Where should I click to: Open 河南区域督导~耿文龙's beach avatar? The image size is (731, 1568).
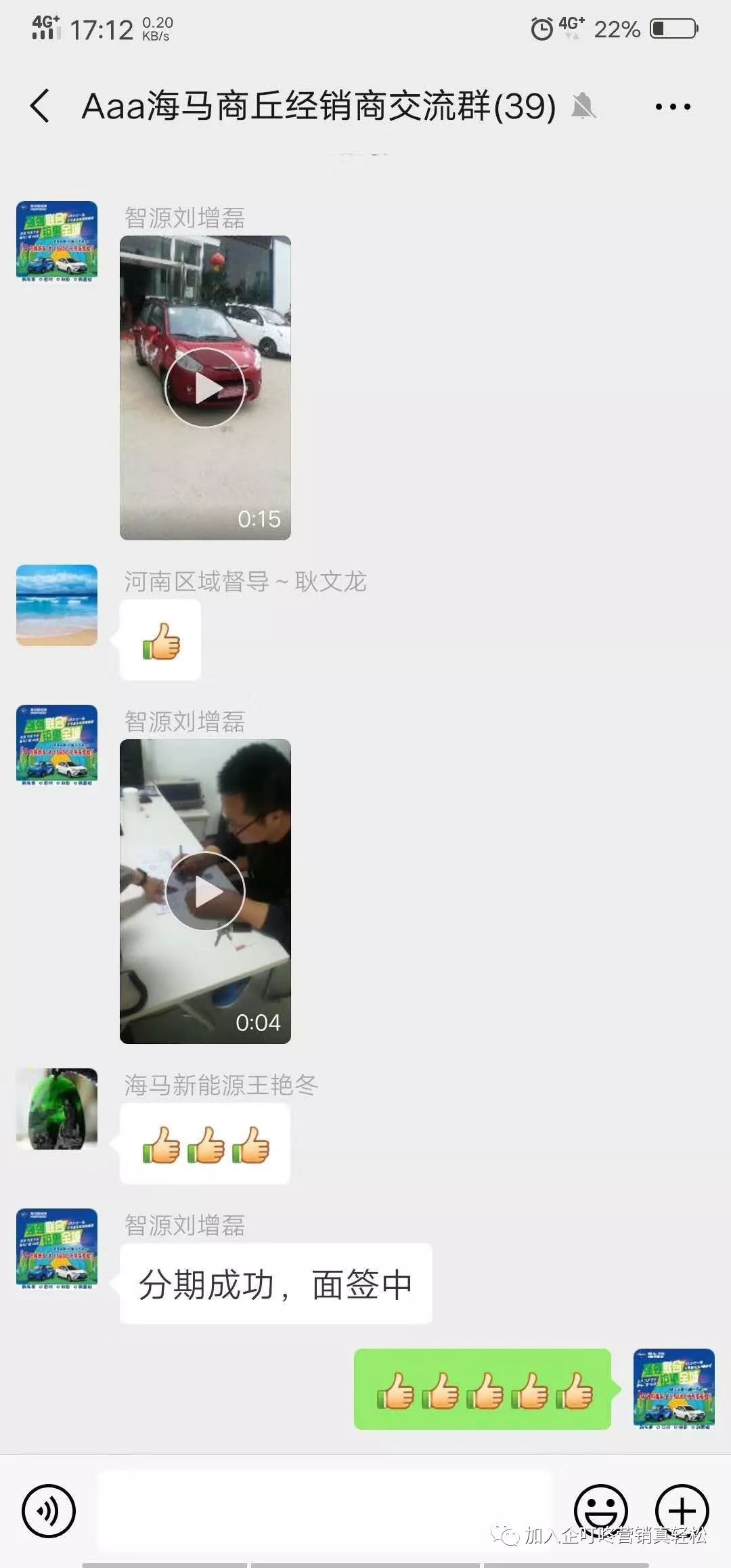(57, 605)
